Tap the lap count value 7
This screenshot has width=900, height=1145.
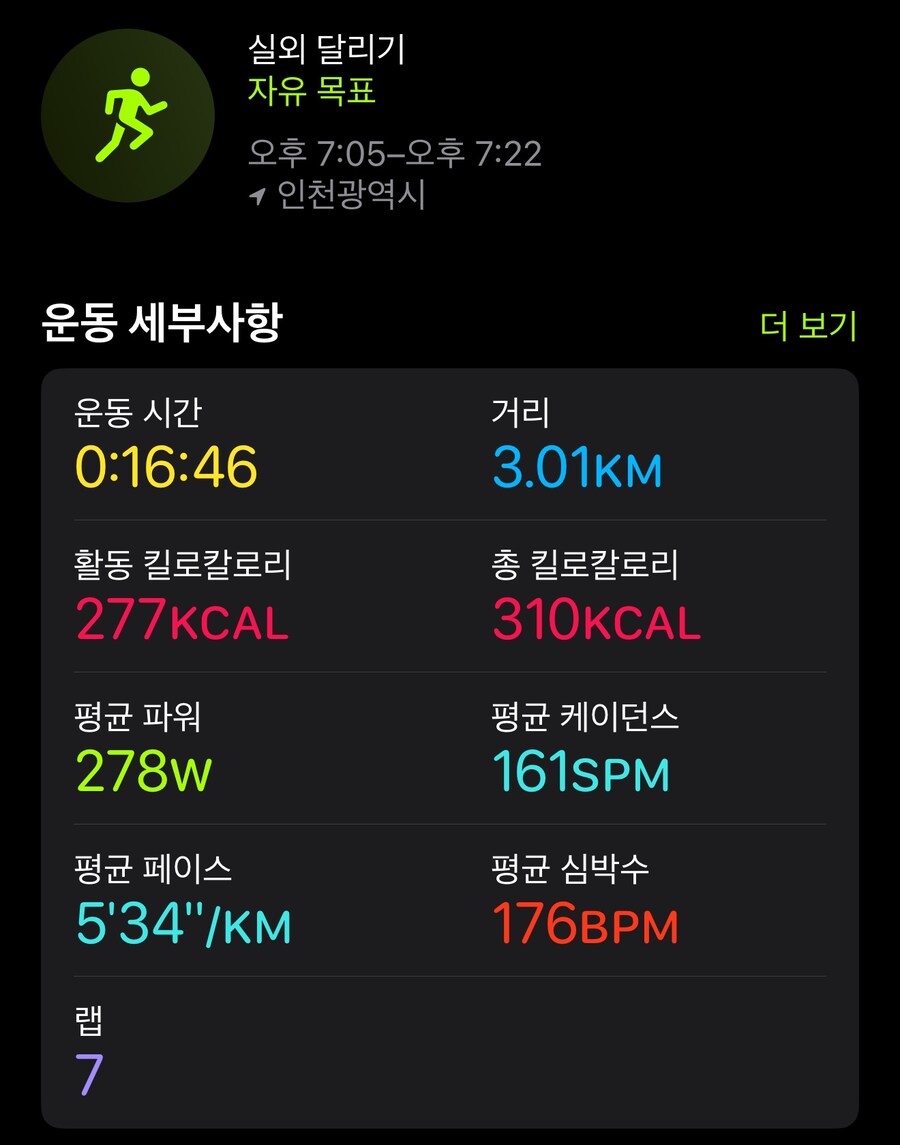[88, 1073]
